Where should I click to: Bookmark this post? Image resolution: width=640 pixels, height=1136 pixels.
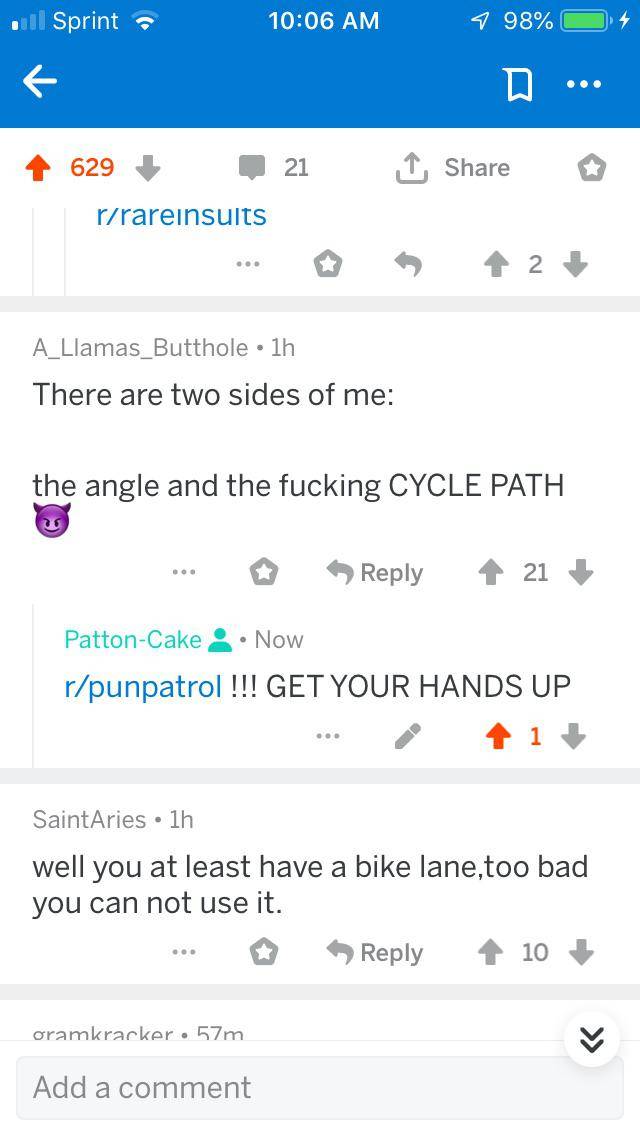pyautogui.click(x=518, y=85)
